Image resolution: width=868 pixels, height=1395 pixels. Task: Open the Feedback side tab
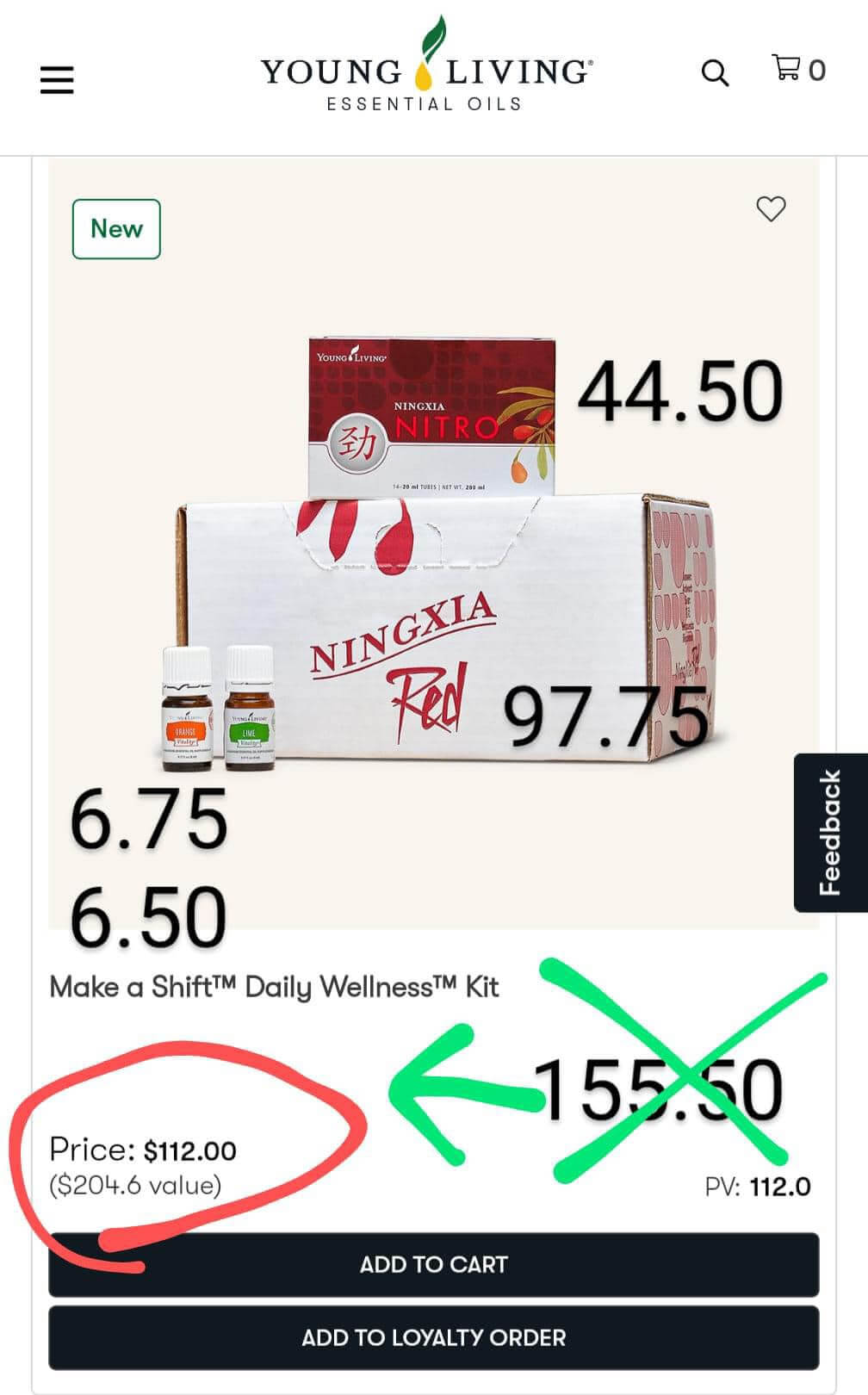point(829,832)
